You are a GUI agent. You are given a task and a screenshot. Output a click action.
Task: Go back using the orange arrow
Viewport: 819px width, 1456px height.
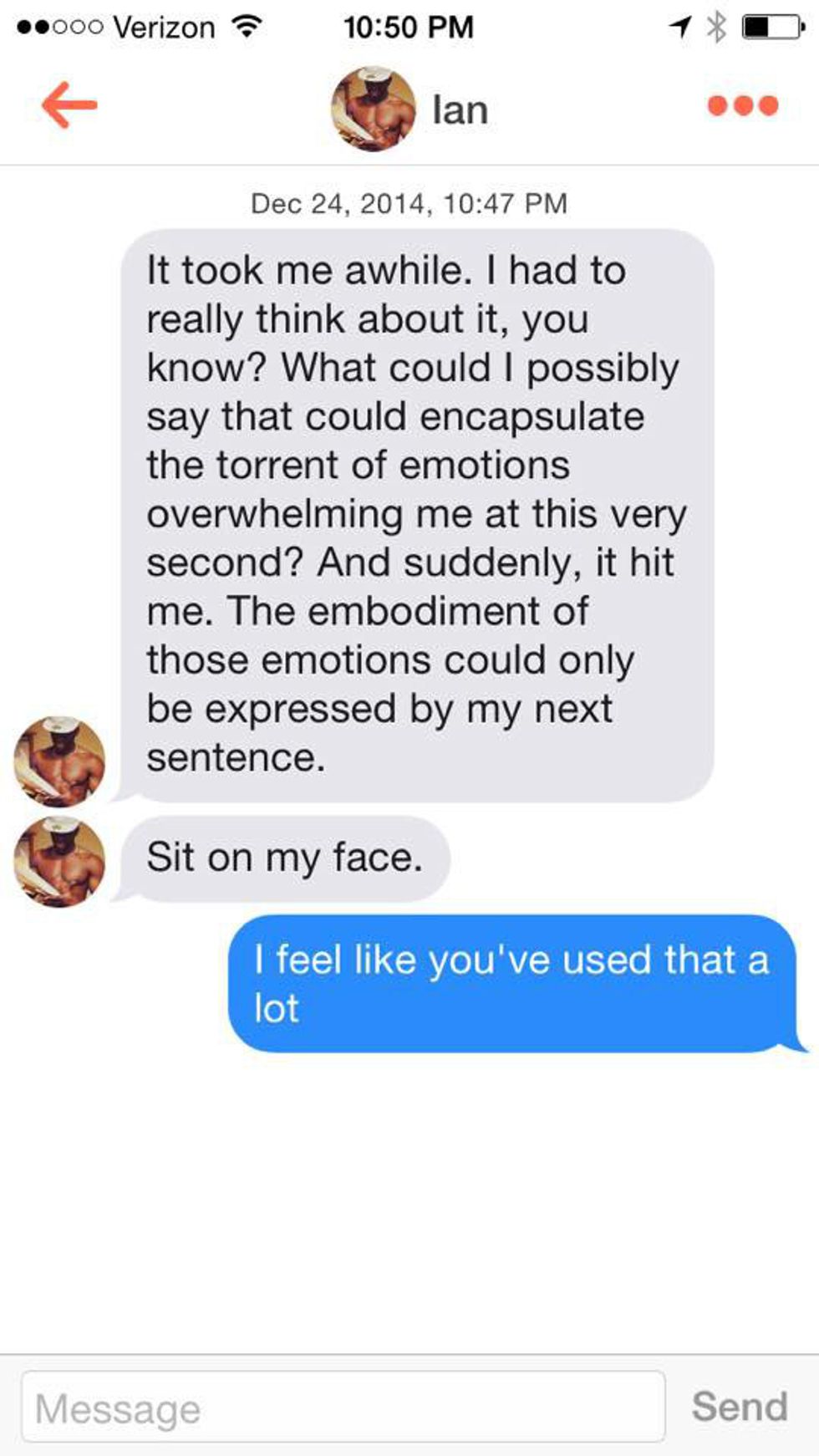(69, 105)
